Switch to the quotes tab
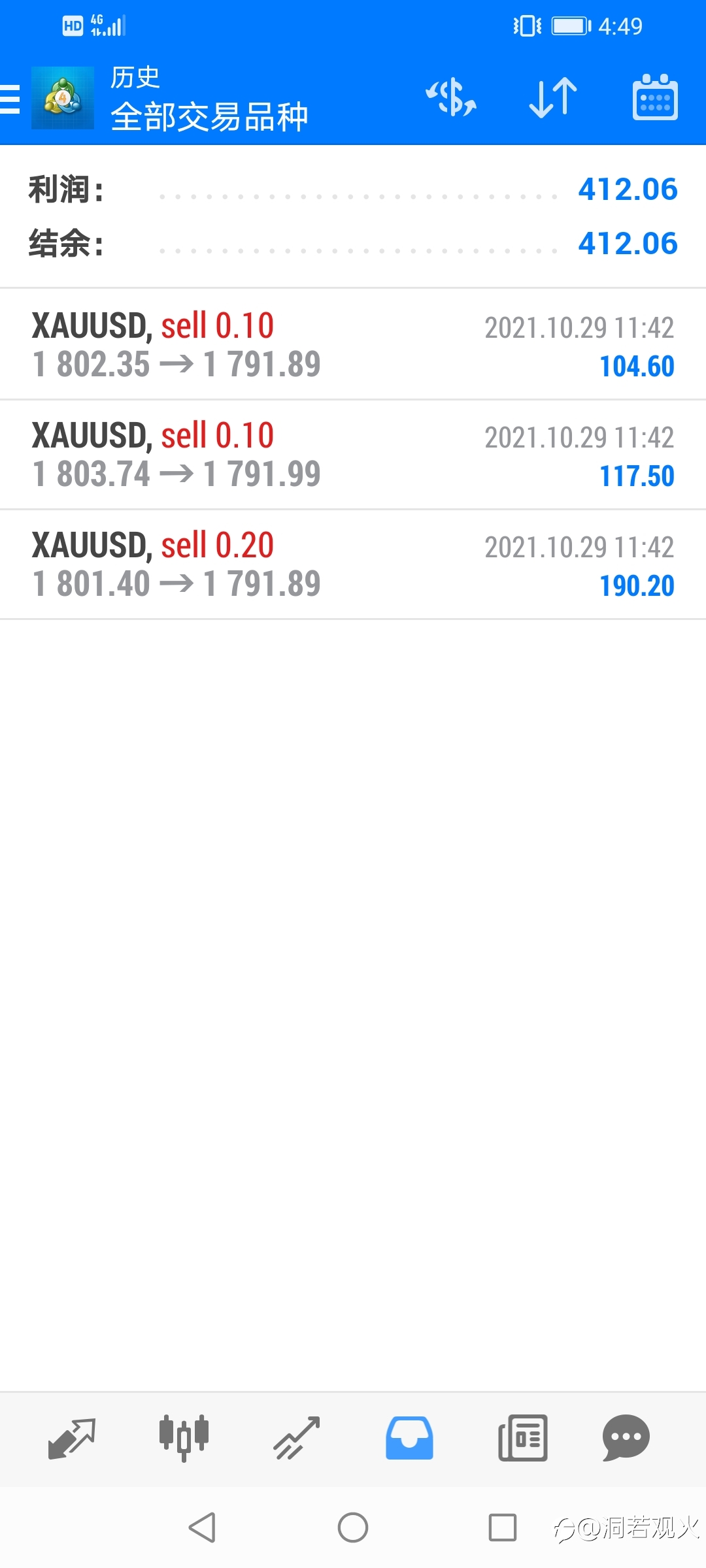This screenshot has width=706, height=1568. [72, 1438]
